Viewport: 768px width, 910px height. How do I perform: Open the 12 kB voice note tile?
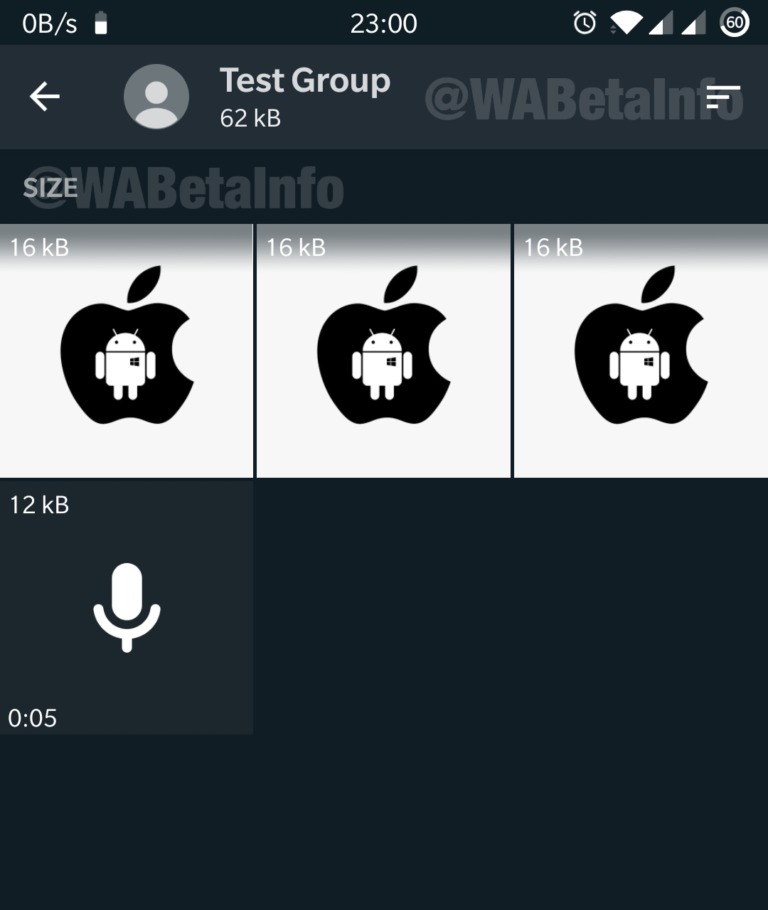(x=126, y=608)
